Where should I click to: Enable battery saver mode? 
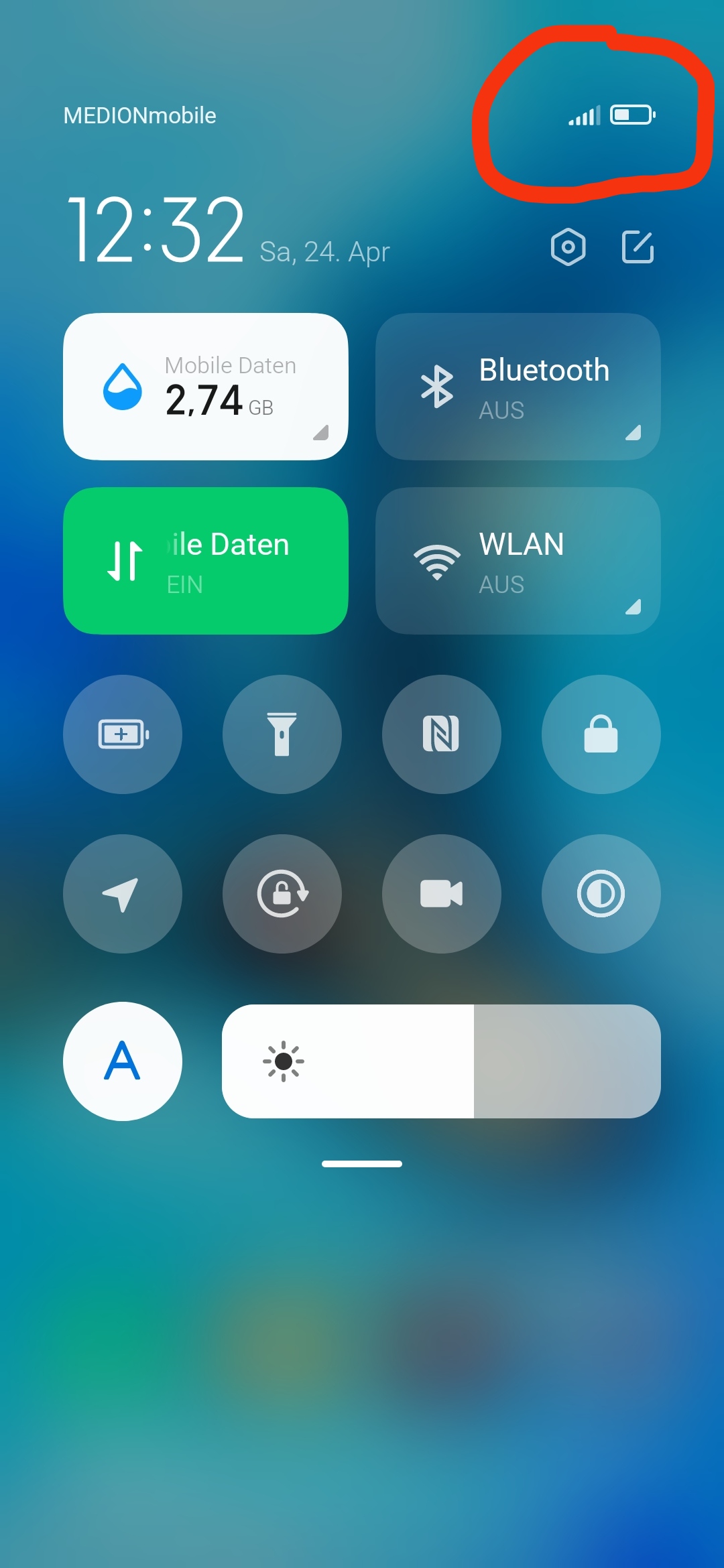[123, 734]
